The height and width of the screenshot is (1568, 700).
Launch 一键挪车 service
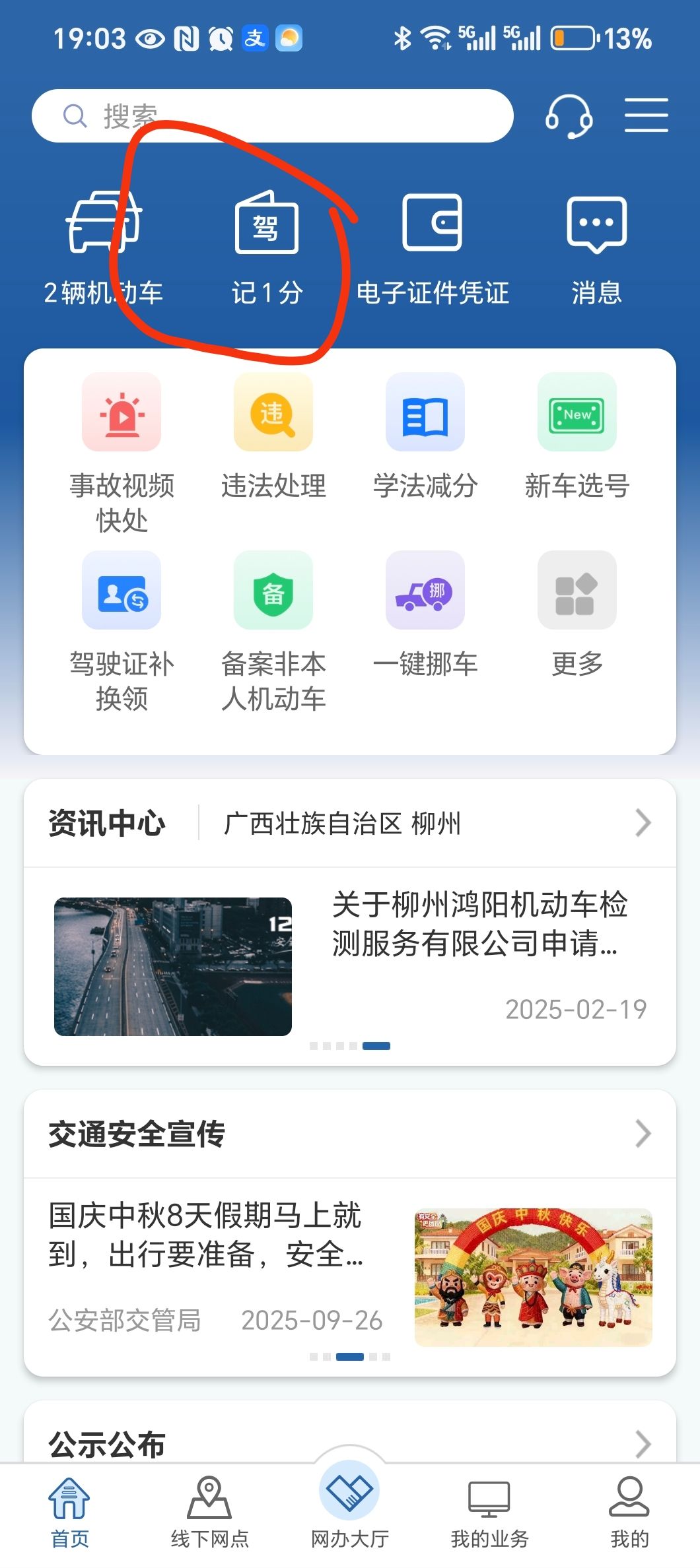[x=425, y=614]
